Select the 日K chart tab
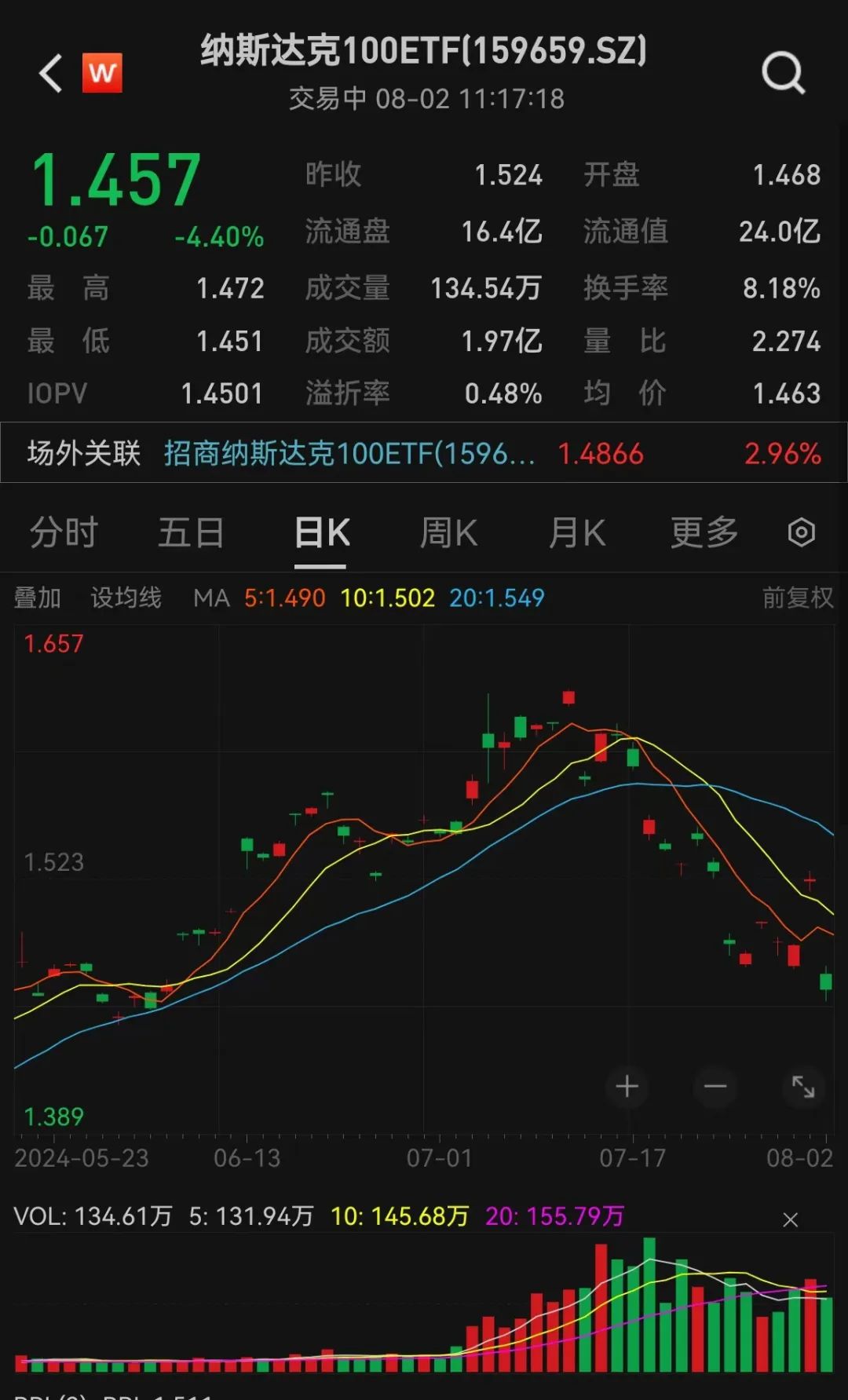The height and width of the screenshot is (1400, 848). tap(321, 532)
